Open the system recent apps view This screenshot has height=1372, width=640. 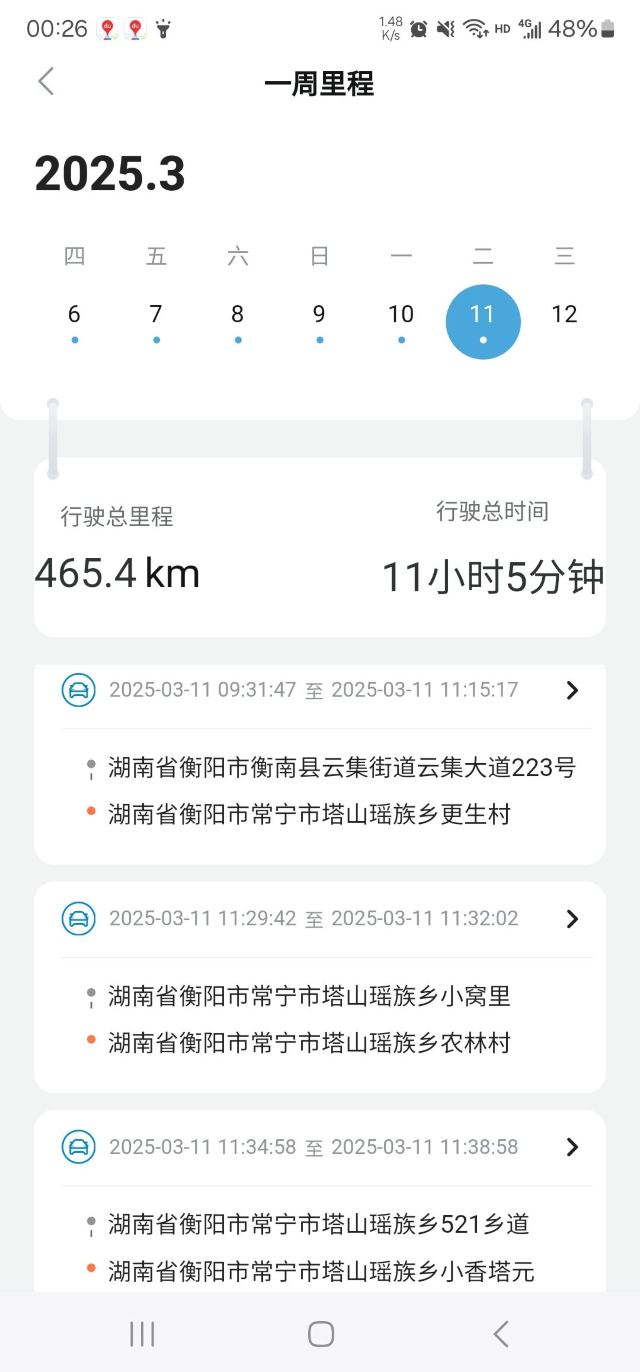[142, 1333]
